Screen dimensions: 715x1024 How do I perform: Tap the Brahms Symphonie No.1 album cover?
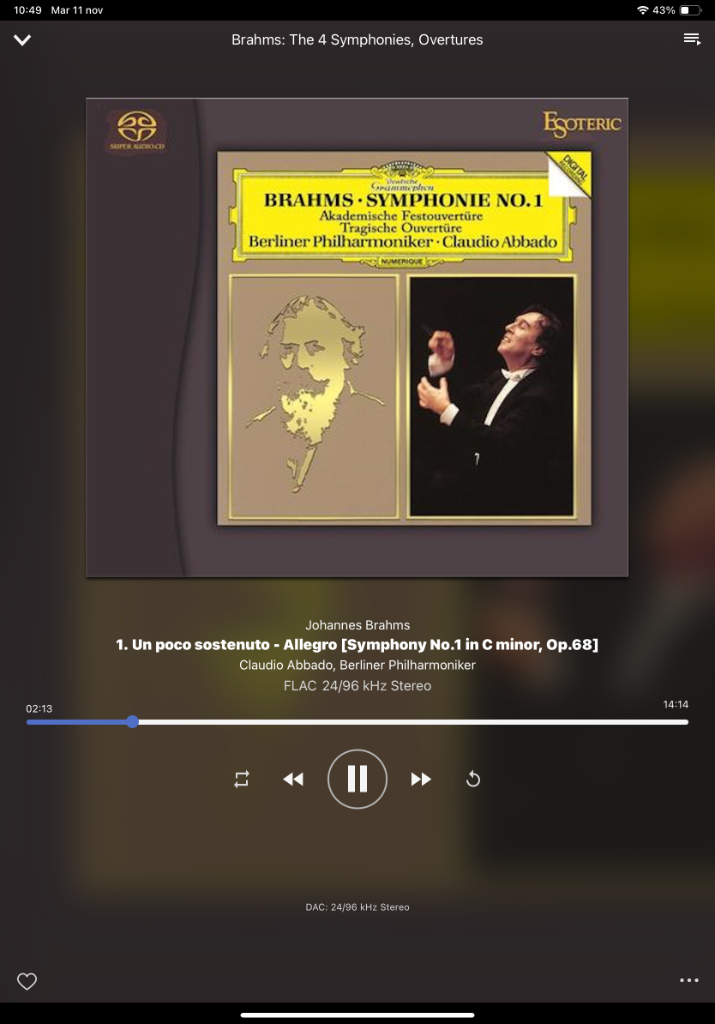(x=357, y=337)
